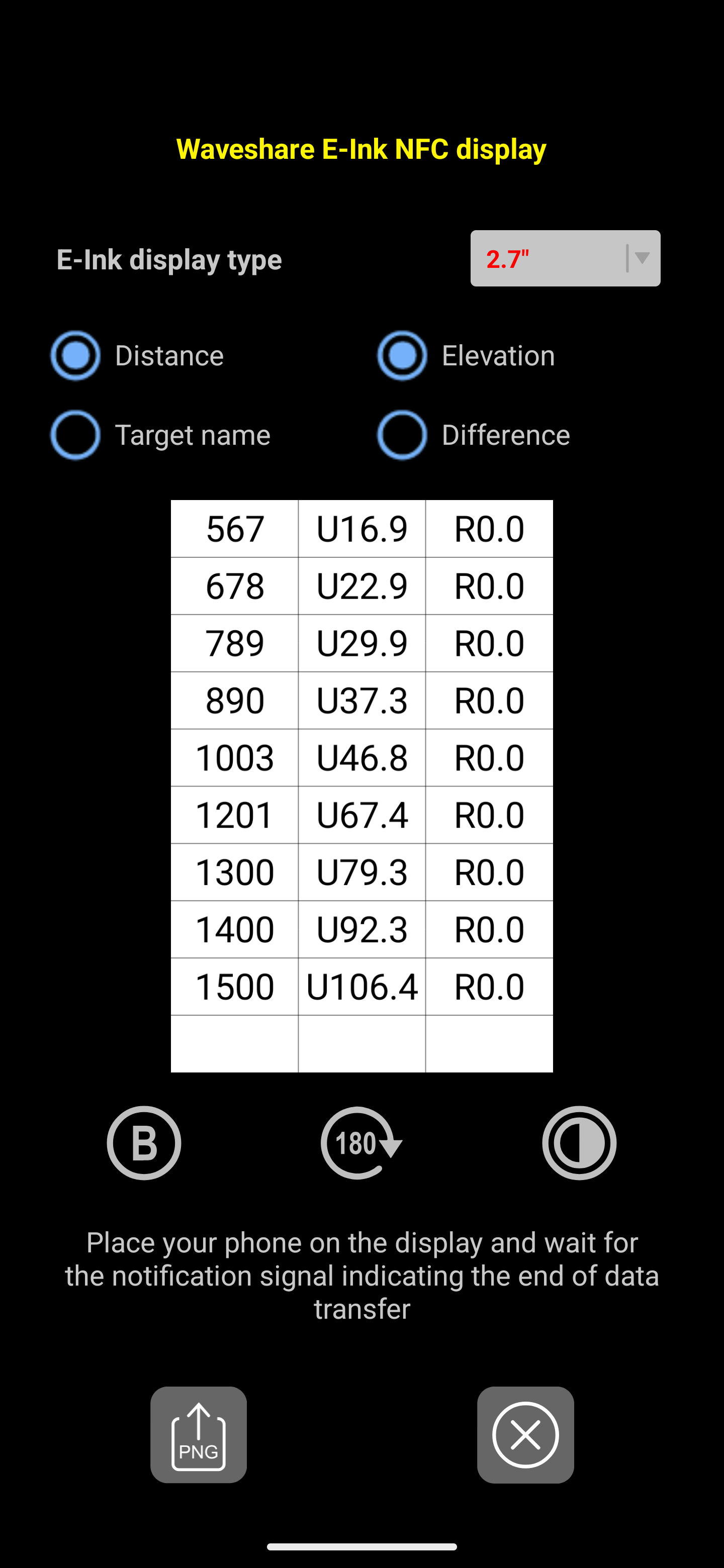
Task: Select the Target name option
Action: point(75,435)
